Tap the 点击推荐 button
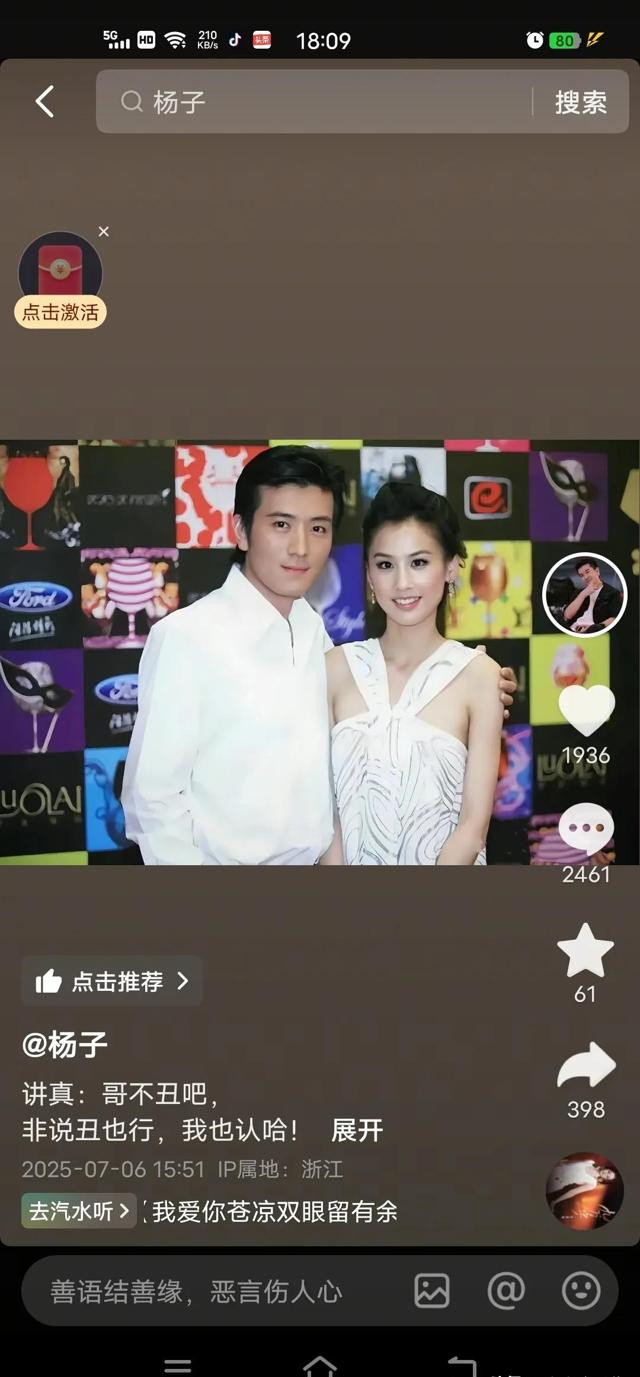The image size is (640, 1377). pos(112,981)
